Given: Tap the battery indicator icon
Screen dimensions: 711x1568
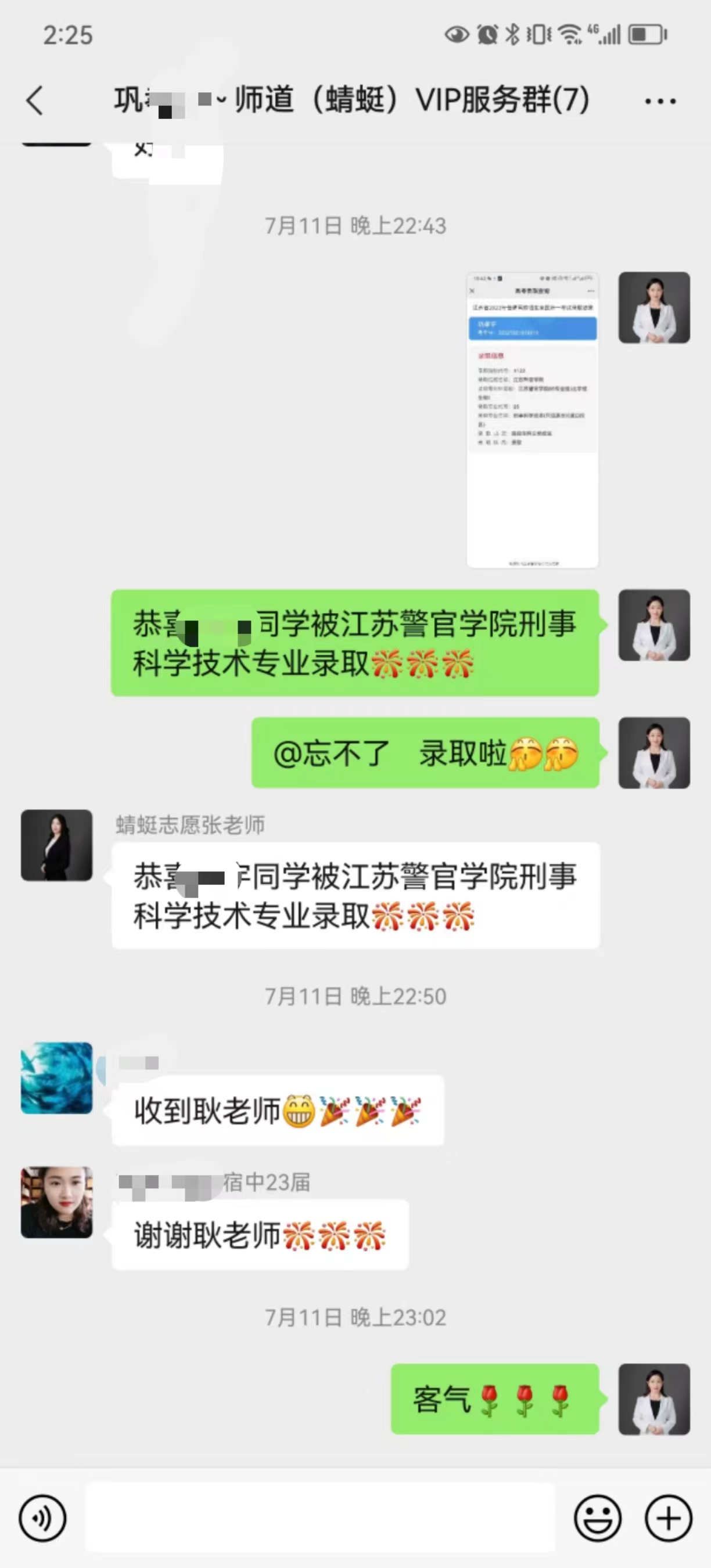Looking at the screenshot, I should click(644, 35).
